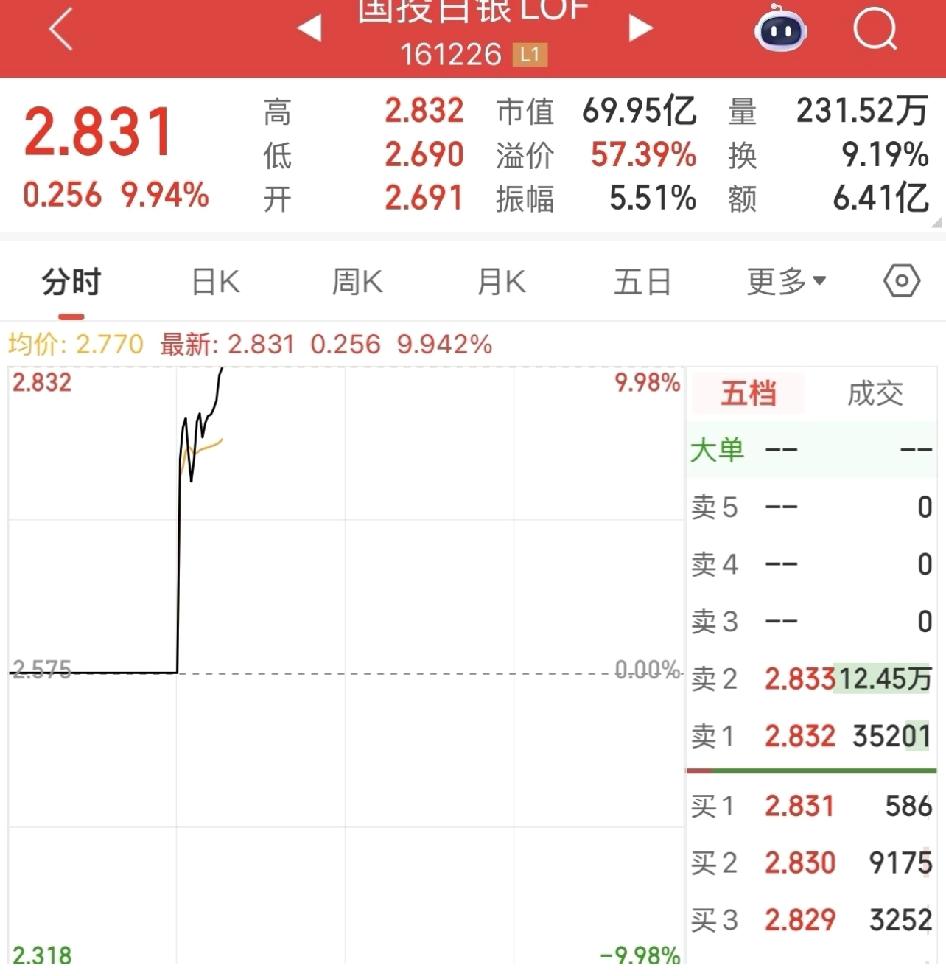Switch to the 日K daily chart tab
This screenshot has width=946, height=976.
click(213, 282)
